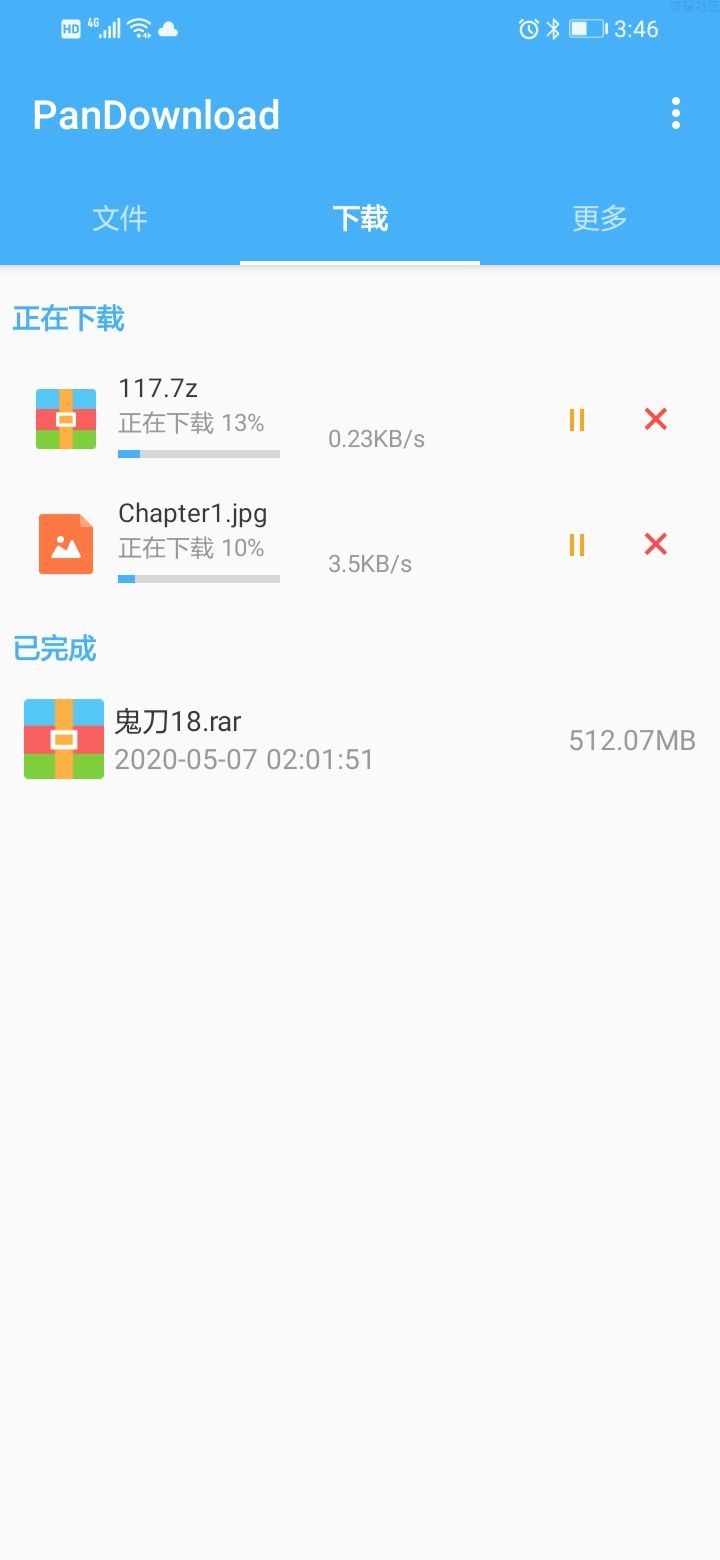Cancel the Chapter1.jpg download
The height and width of the screenshot is (1560, 720).
pos(656,544)
